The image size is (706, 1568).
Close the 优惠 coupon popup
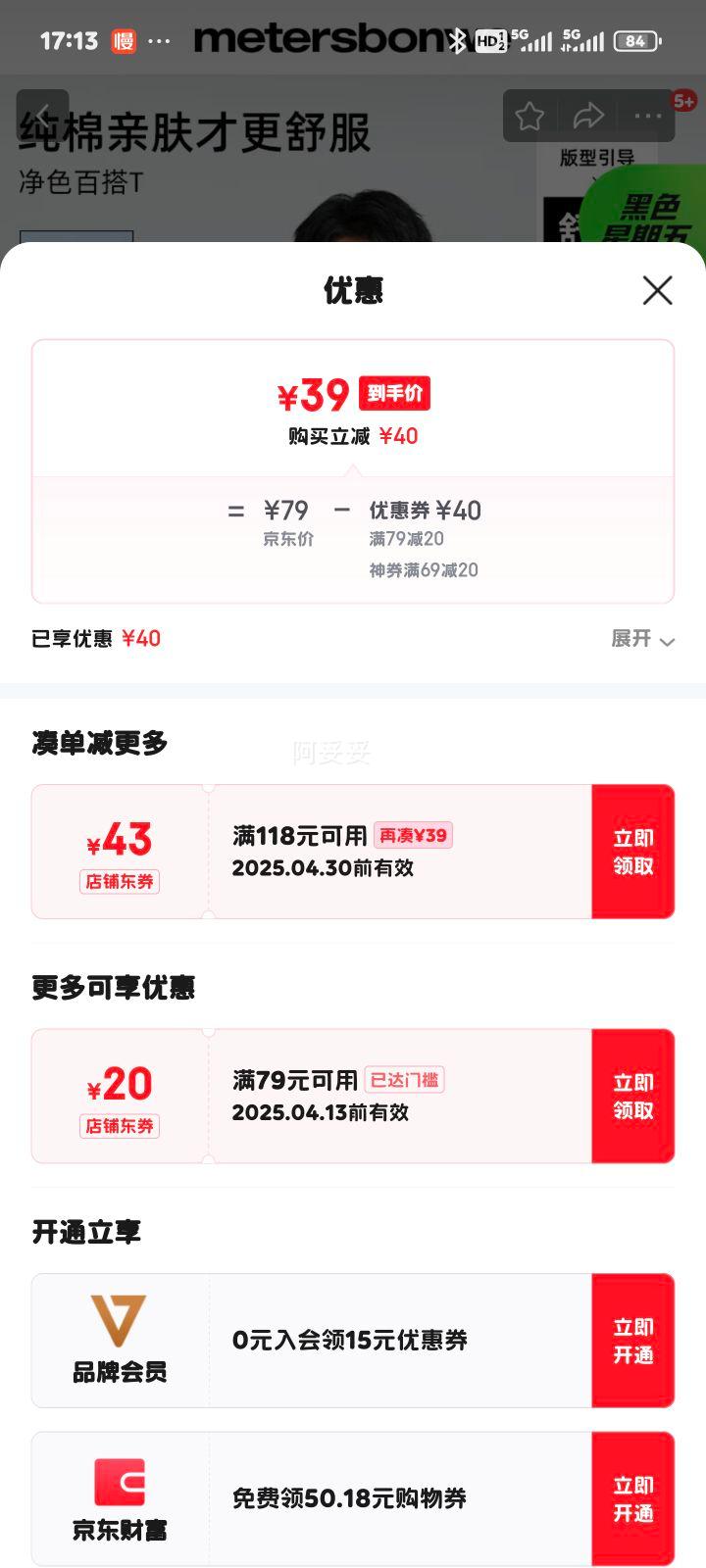[x=656, y=290]
